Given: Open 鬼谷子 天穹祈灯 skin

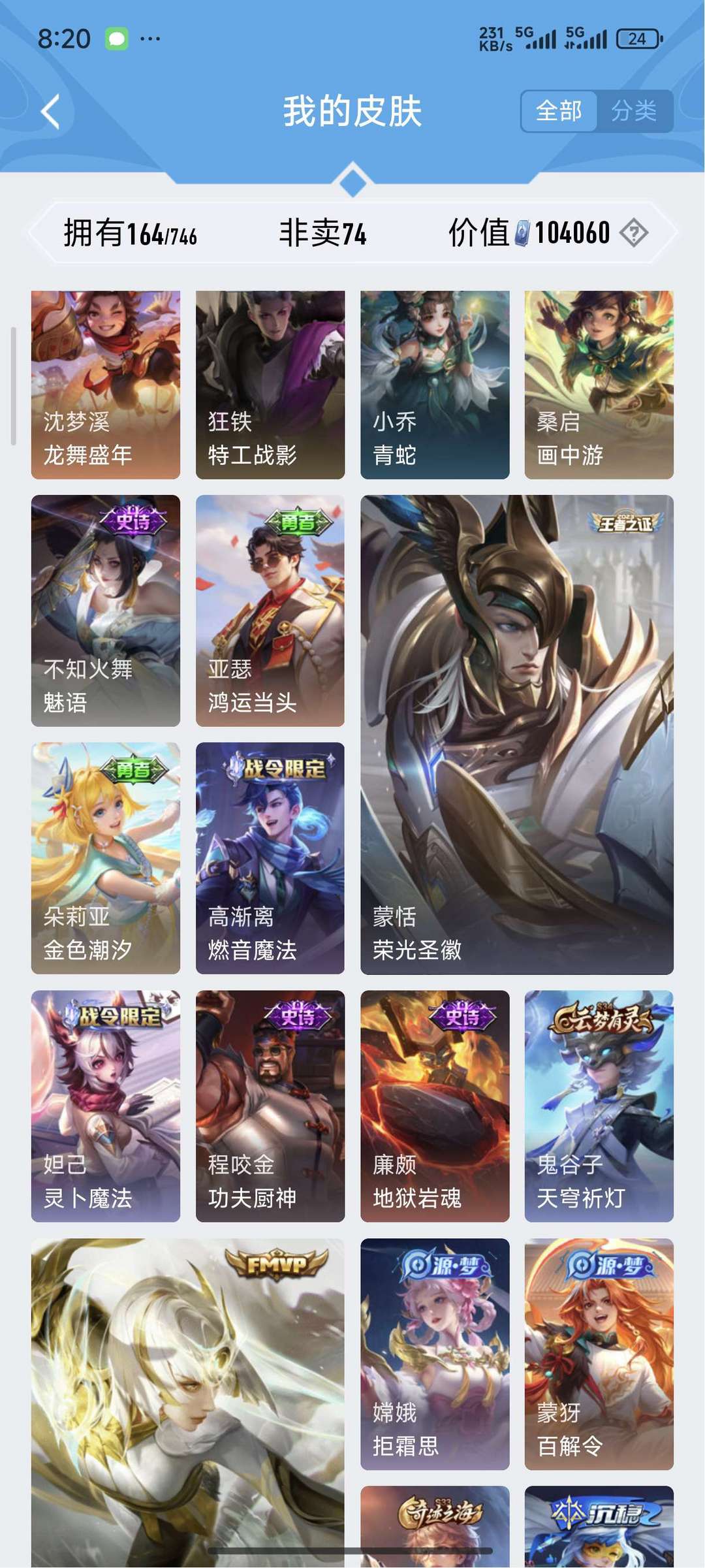Looking at the screenshot, I should pyautogui.click(x=599, y=1106).
